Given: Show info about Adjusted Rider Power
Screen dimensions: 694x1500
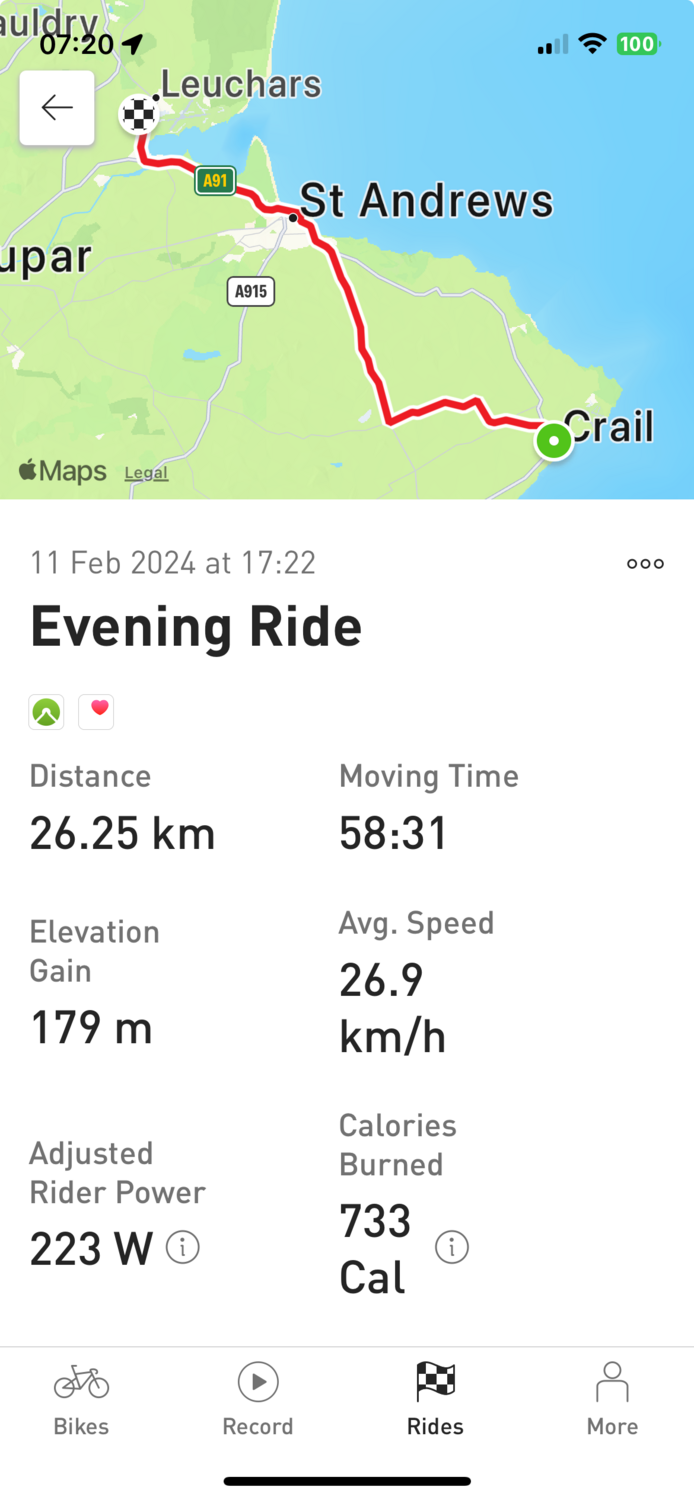Looking at the screenshot, I should pos(182,1247).
